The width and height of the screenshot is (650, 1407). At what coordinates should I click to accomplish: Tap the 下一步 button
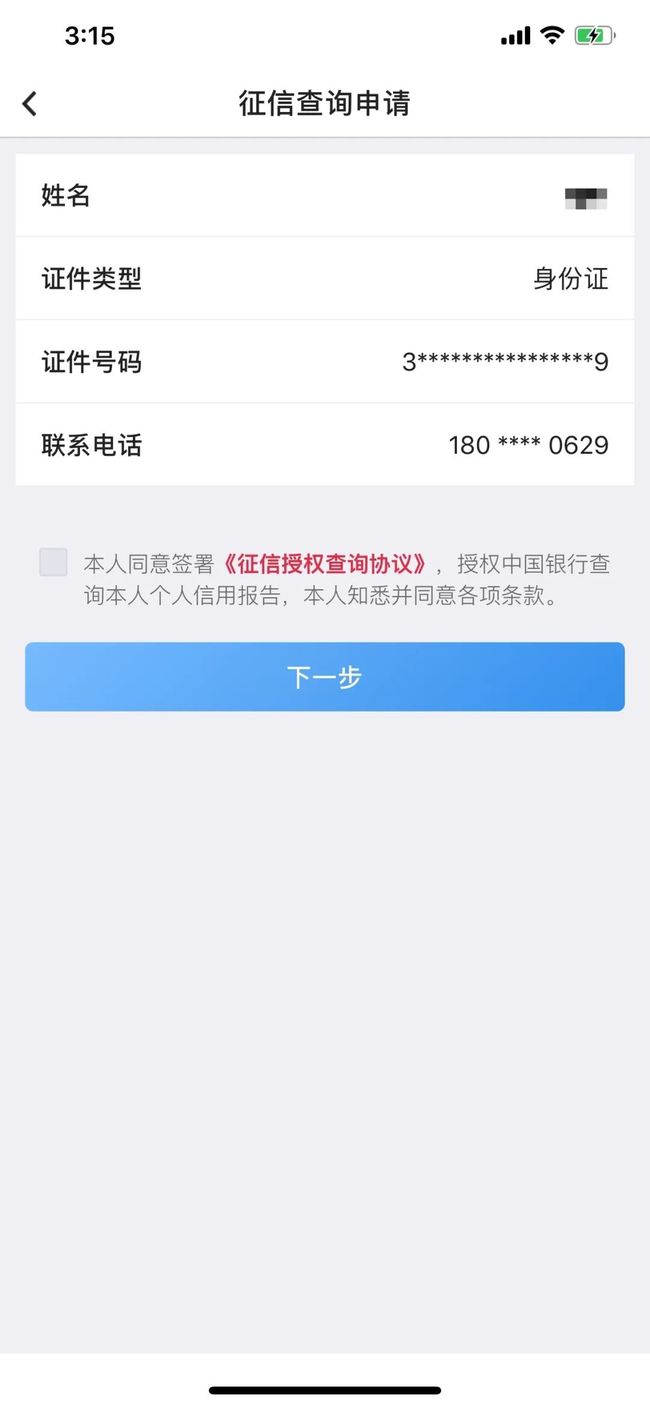(x=325, y=677)
